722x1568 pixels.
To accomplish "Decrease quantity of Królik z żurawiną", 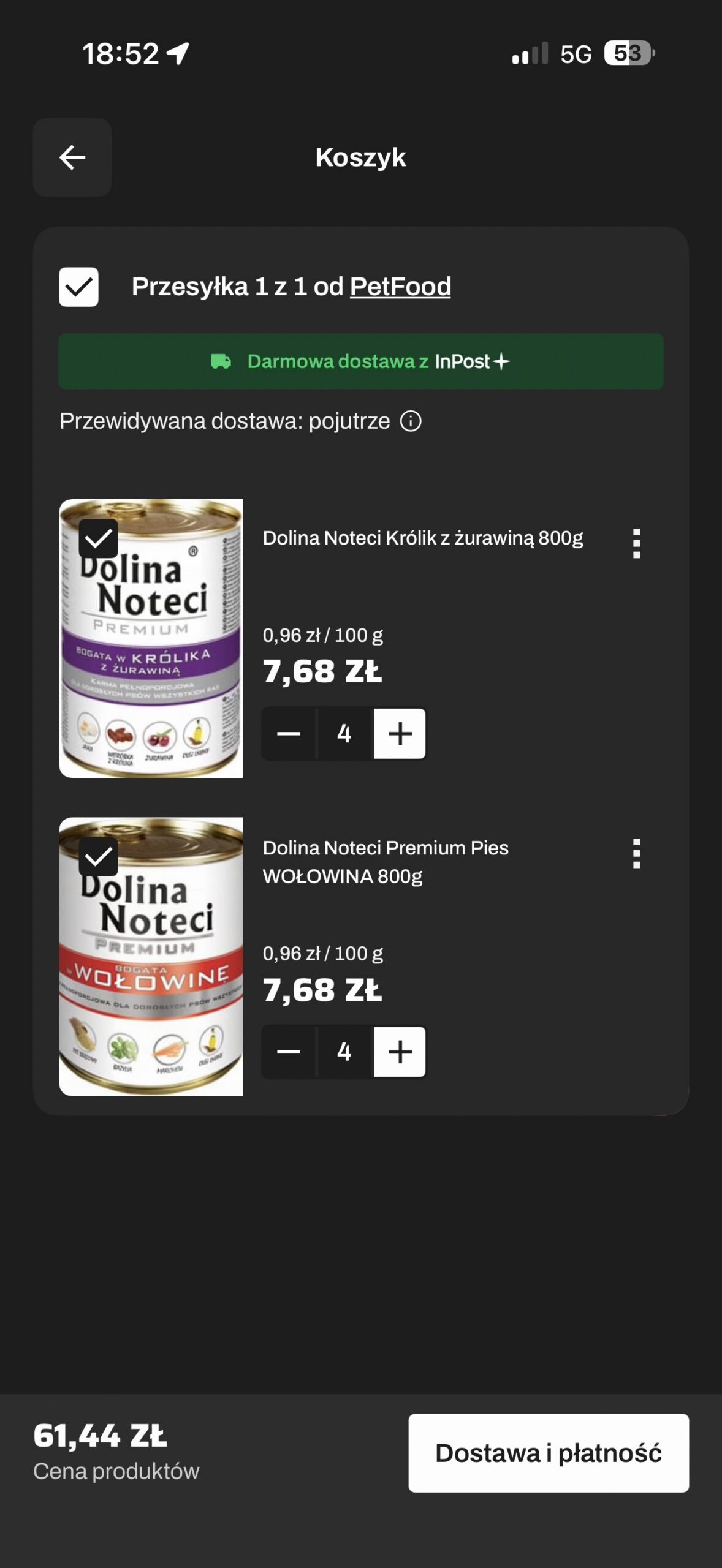I will coord(289,733).
